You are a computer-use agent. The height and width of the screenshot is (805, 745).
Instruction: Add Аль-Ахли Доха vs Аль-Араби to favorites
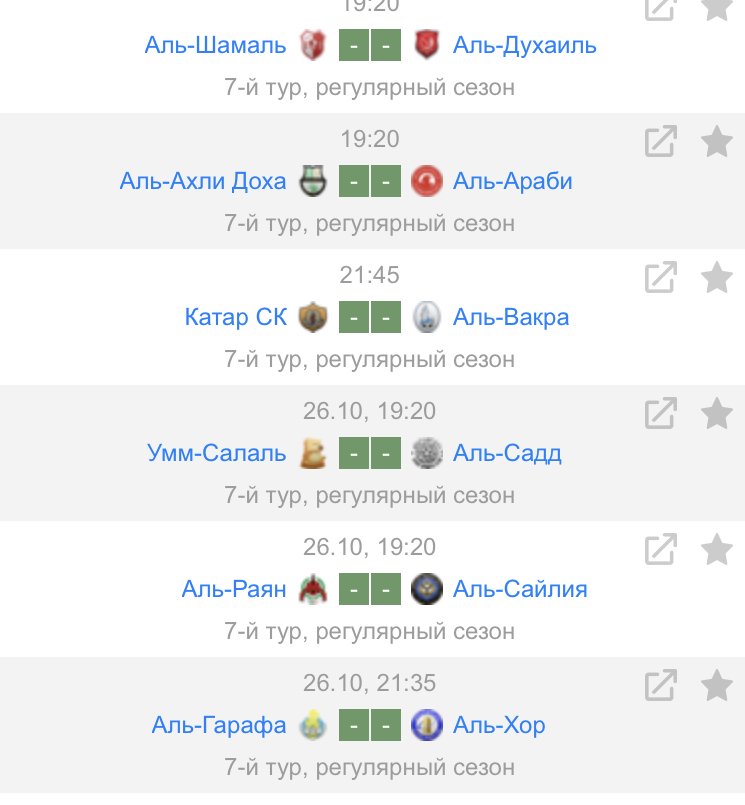click(x=716, y=141)
